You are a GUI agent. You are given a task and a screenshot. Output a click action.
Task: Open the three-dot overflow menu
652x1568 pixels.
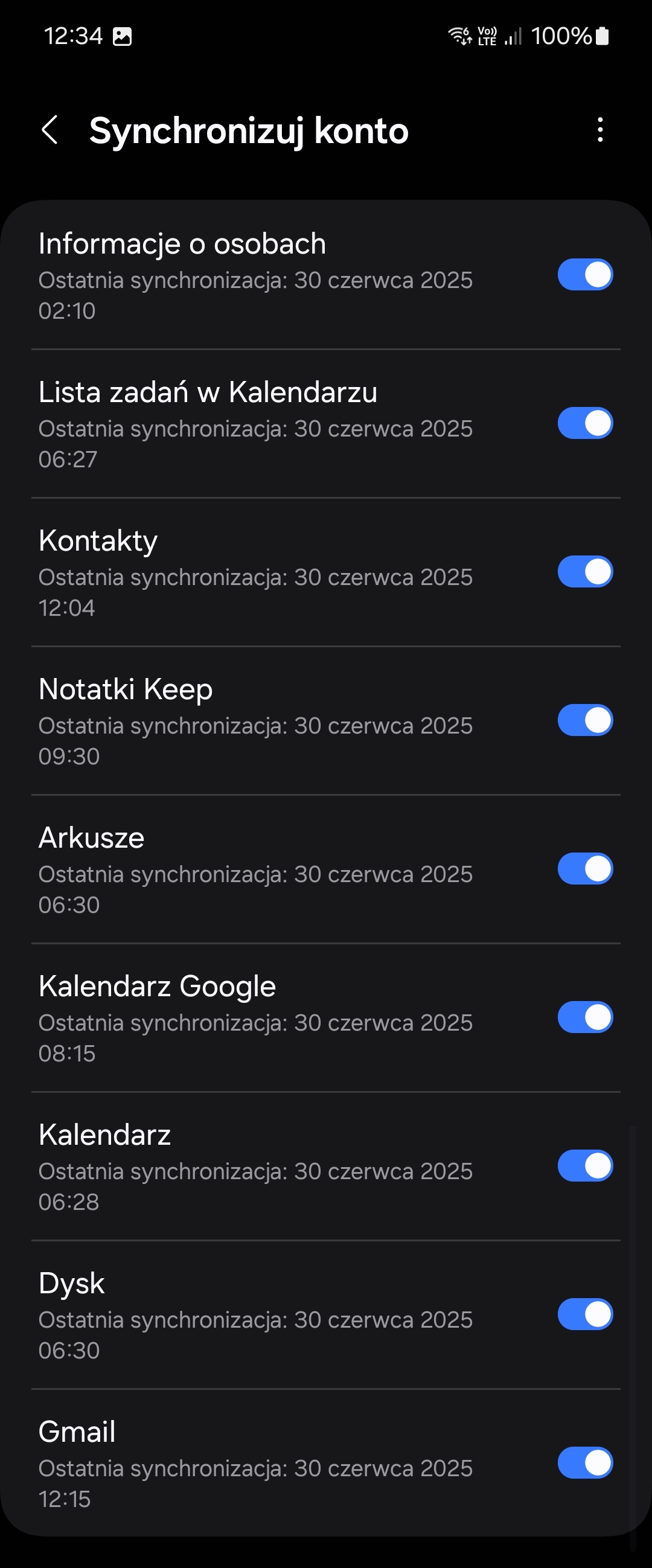click(600, 130)
